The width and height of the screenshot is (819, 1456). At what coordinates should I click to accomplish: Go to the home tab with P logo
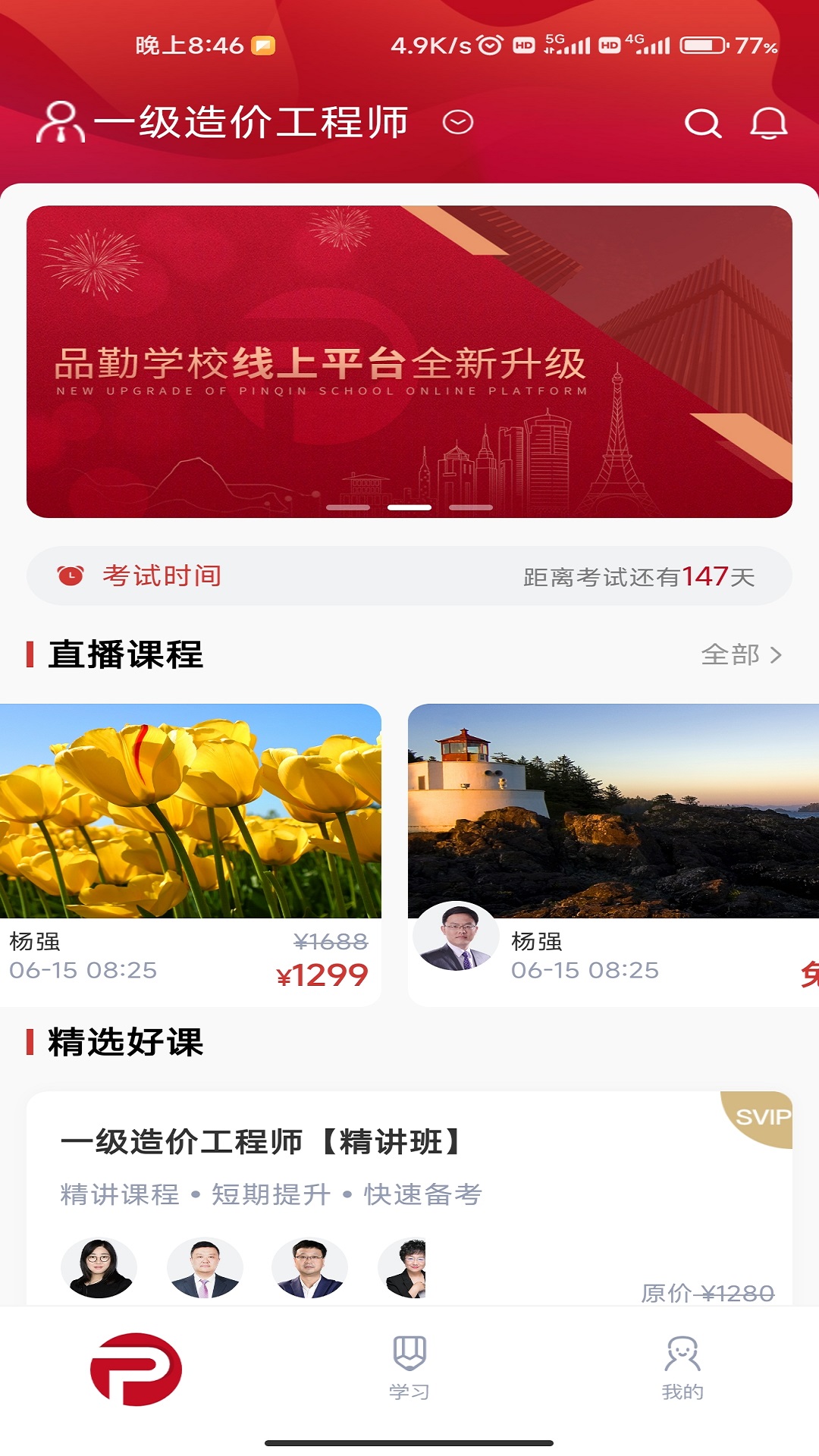(x=136, y=1370)
